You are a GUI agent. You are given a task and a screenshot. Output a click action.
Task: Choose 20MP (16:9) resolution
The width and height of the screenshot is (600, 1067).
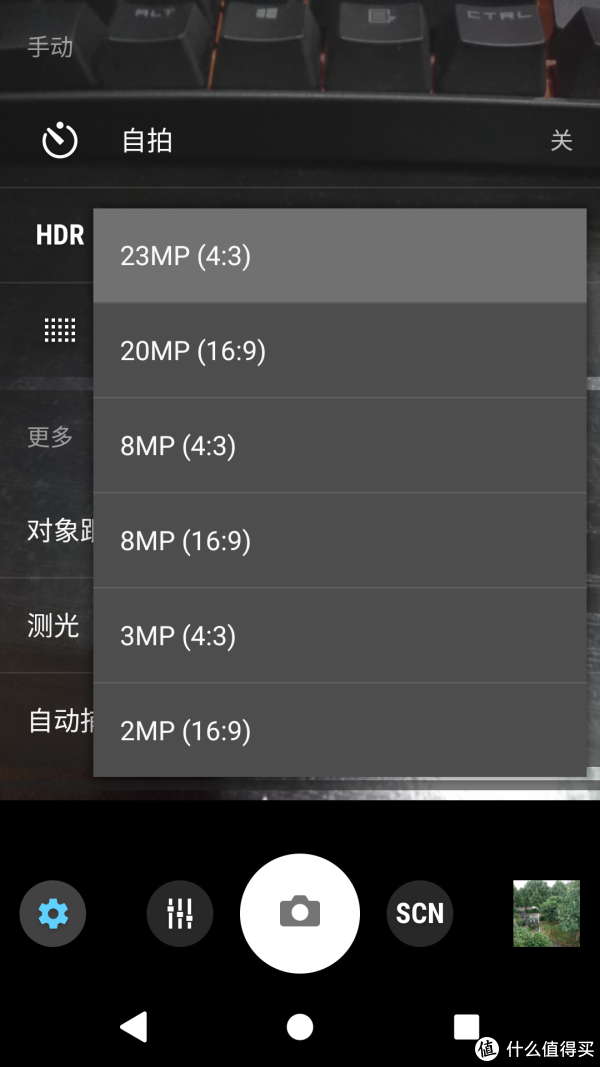[339, 350]
